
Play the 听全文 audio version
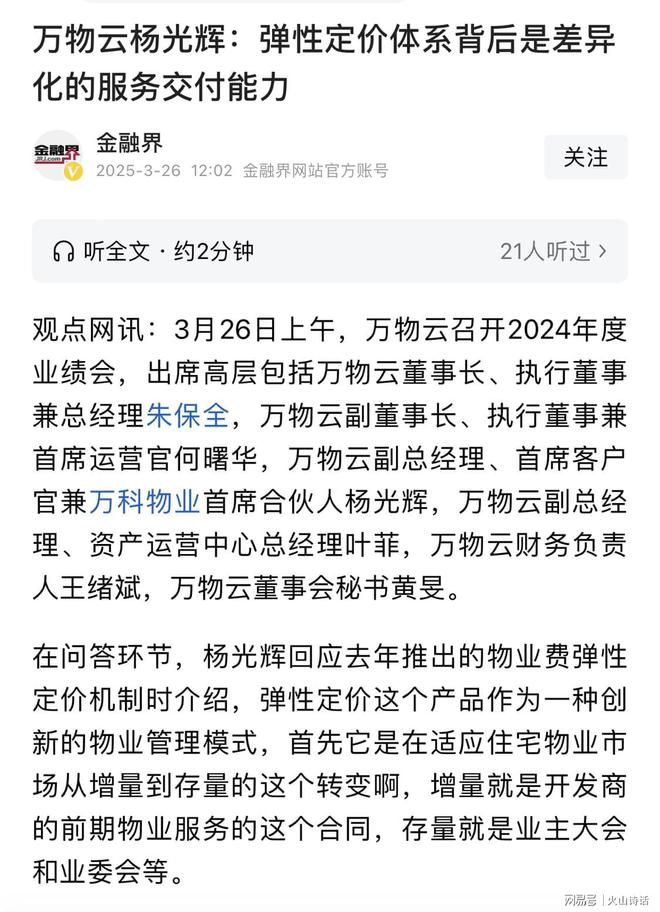pos(150,251)
